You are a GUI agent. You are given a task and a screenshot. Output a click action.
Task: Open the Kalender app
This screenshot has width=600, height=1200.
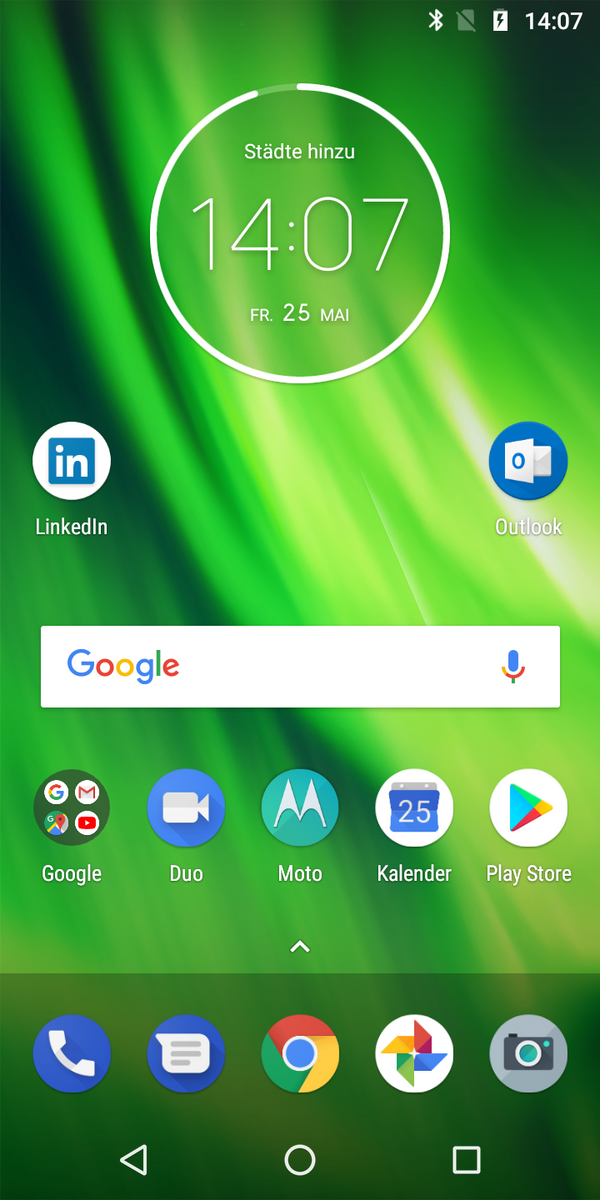tap(414, 808)
